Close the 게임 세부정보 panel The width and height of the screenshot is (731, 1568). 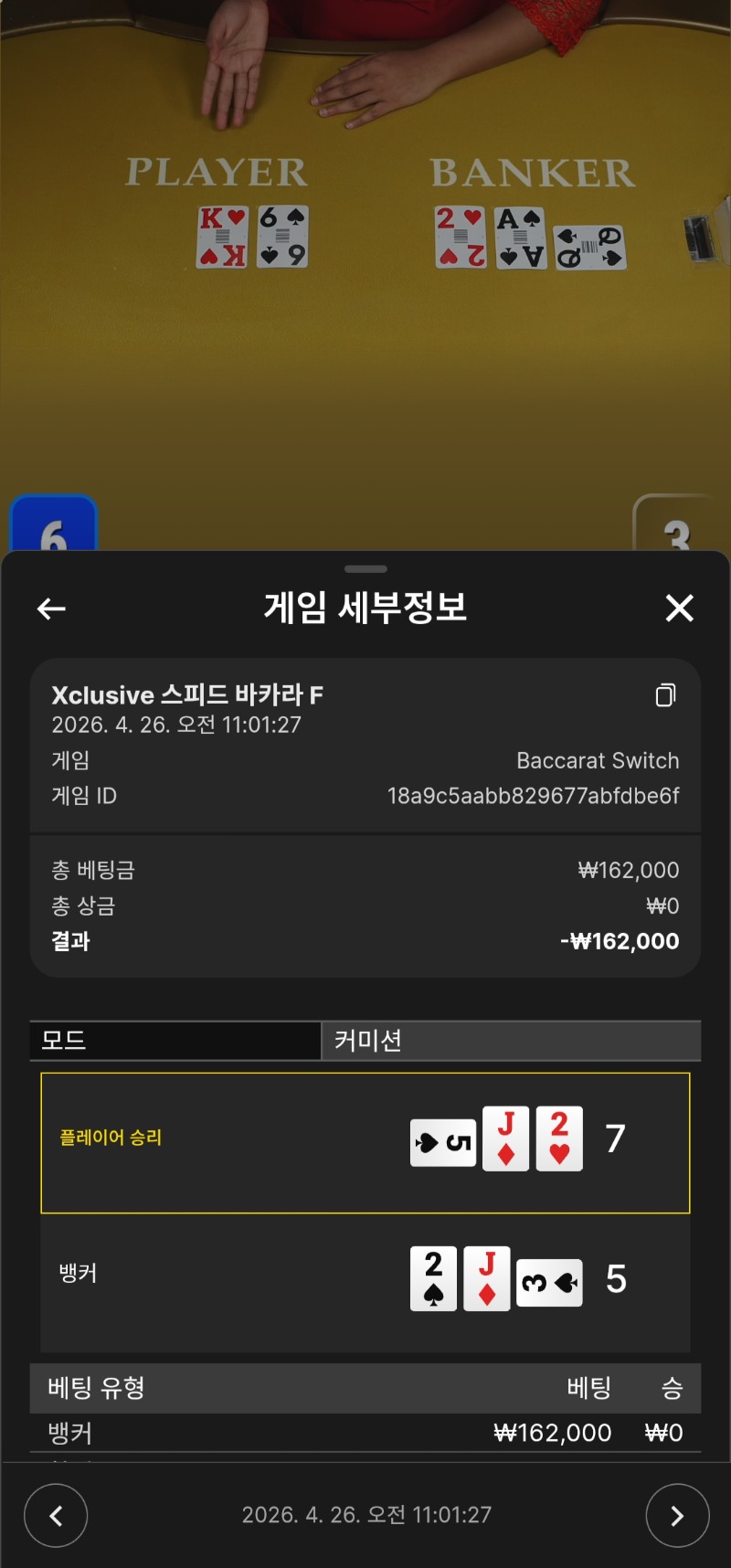679,609
